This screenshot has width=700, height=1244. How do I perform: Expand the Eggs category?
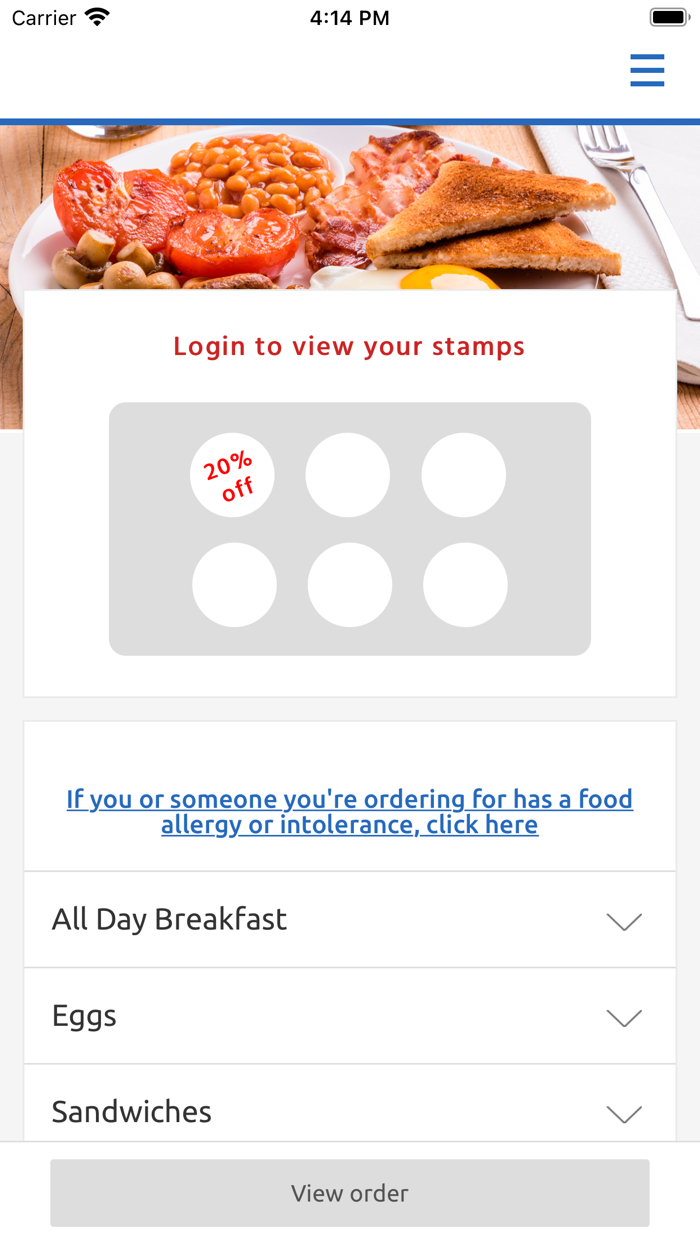[x=350, y=1017]
